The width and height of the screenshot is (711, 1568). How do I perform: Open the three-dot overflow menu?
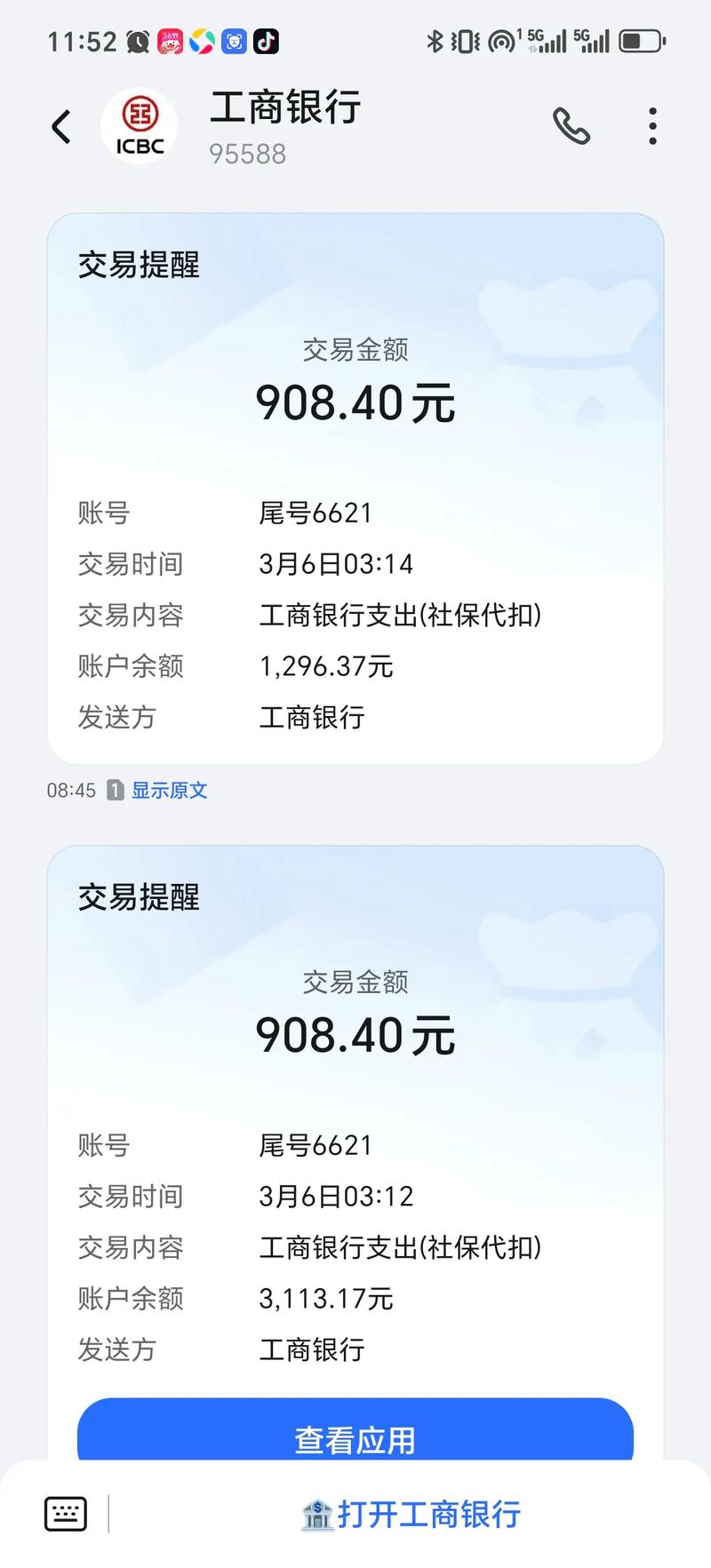point(652,126)
